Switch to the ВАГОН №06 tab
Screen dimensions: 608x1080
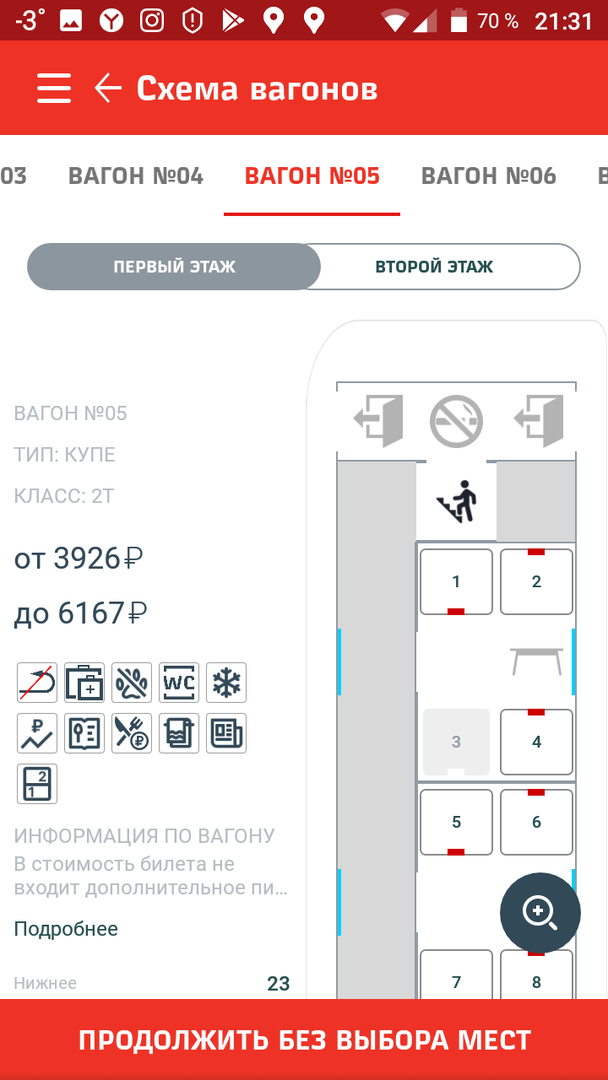(x=488, y=176)
